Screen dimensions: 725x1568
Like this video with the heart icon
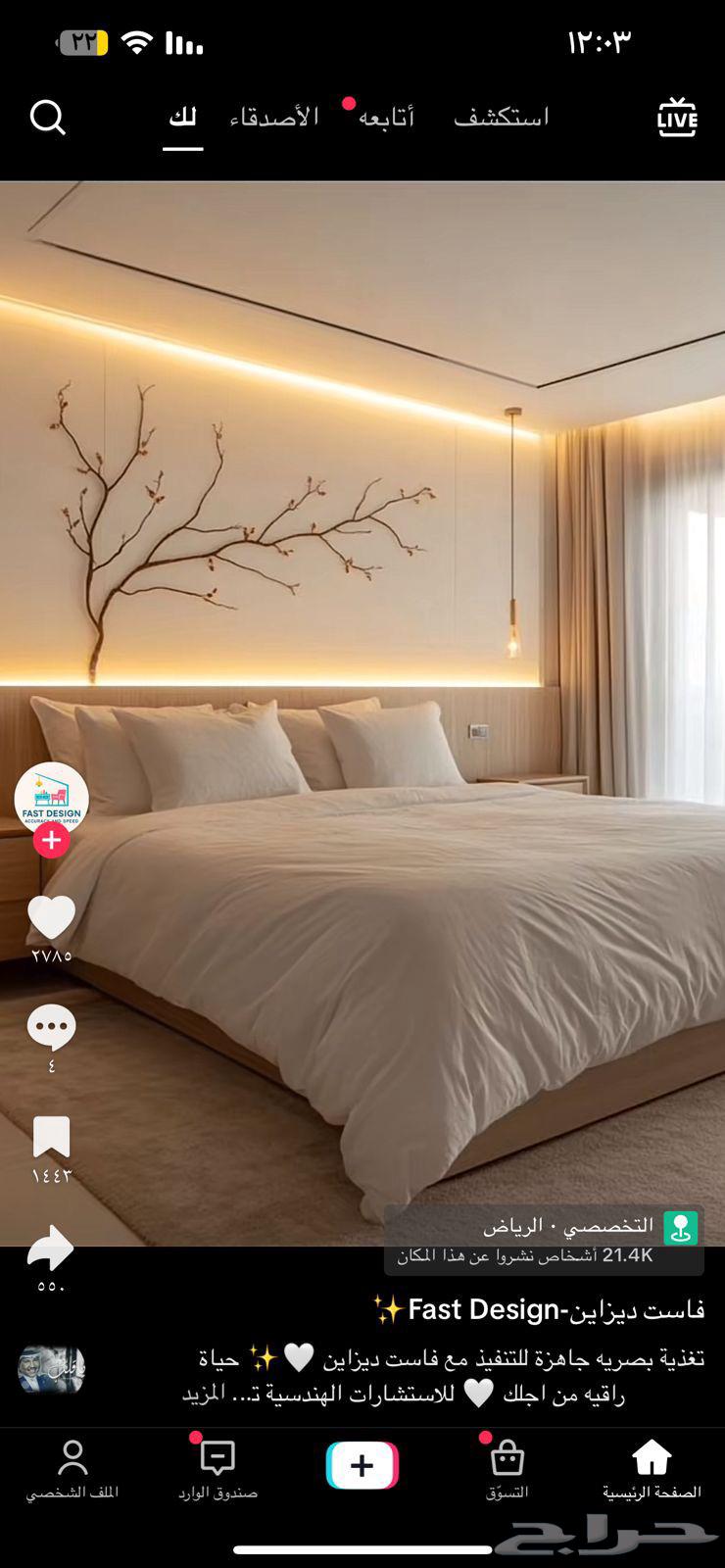51,918
